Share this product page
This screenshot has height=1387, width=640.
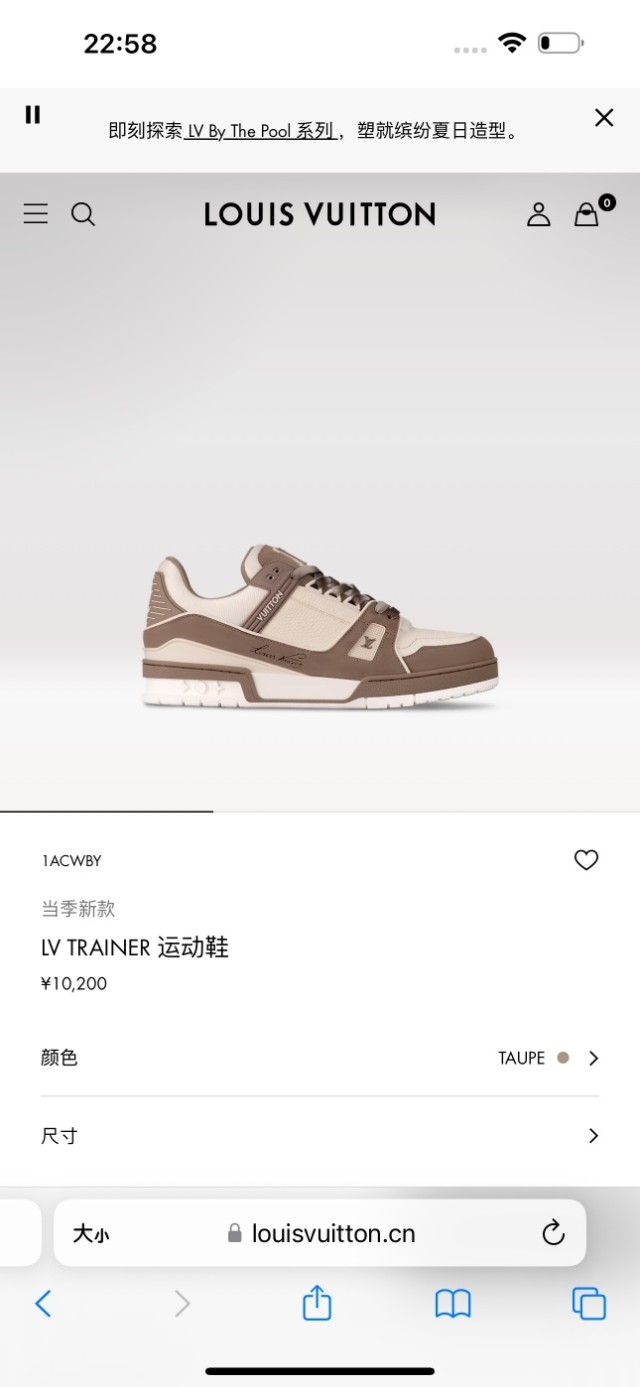pyautogui.click(x=317, y=1303)
